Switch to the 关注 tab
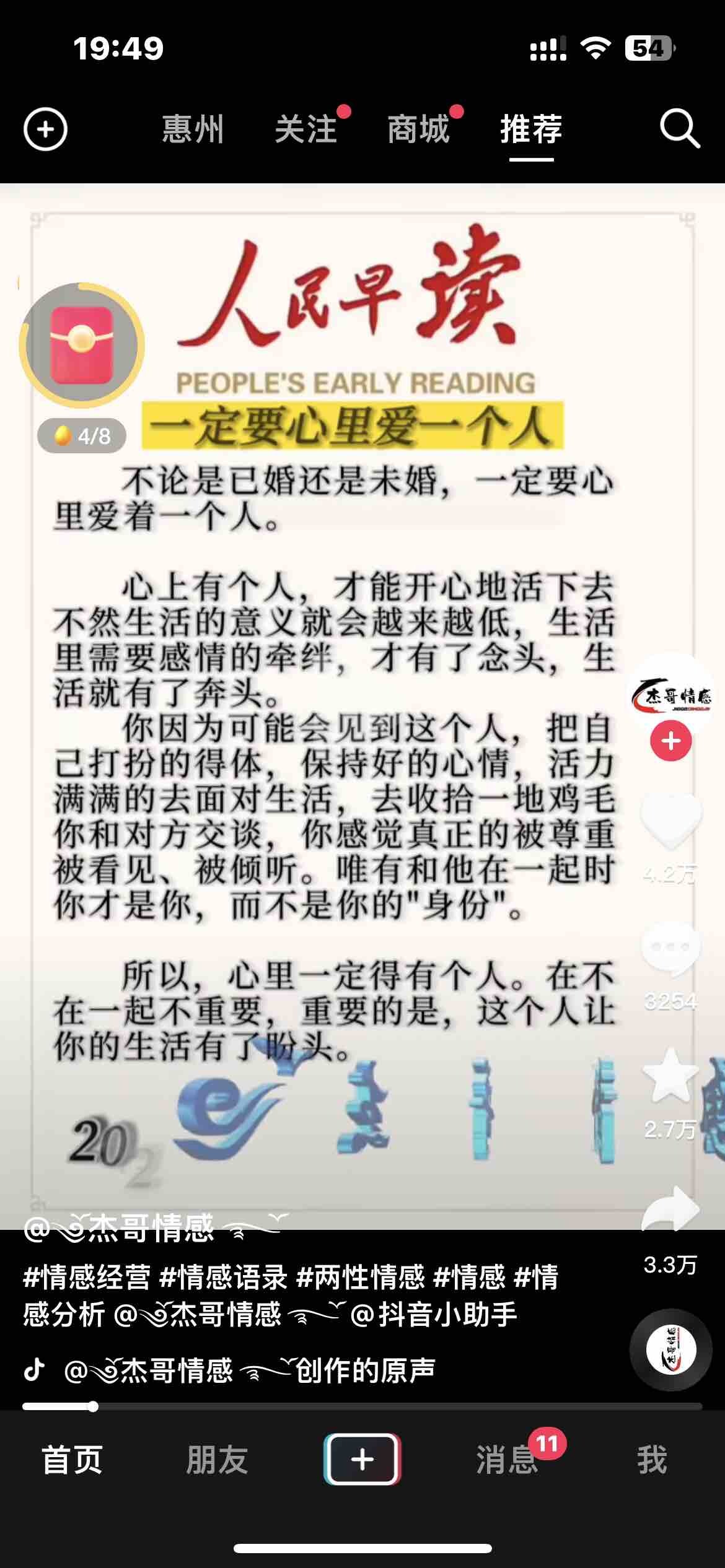The image size is (725, 1568). [305, 129]
